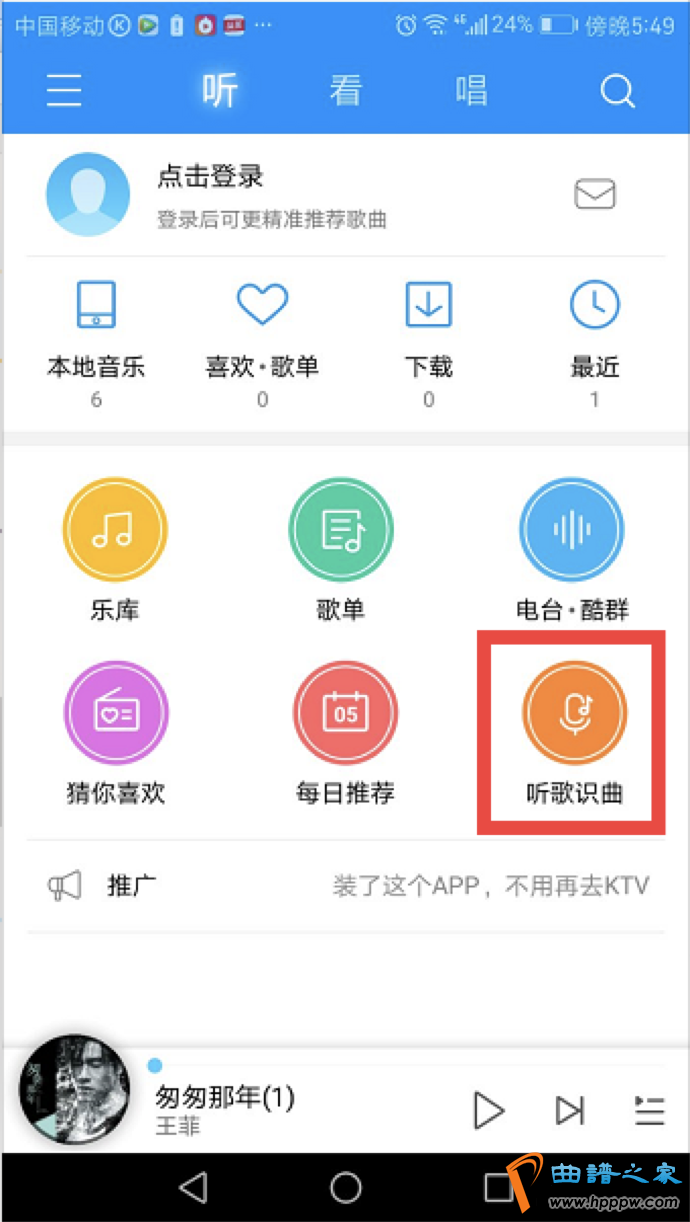Open the play queue list
This screenshot has height=1222, width=690.
(649, 1109)
